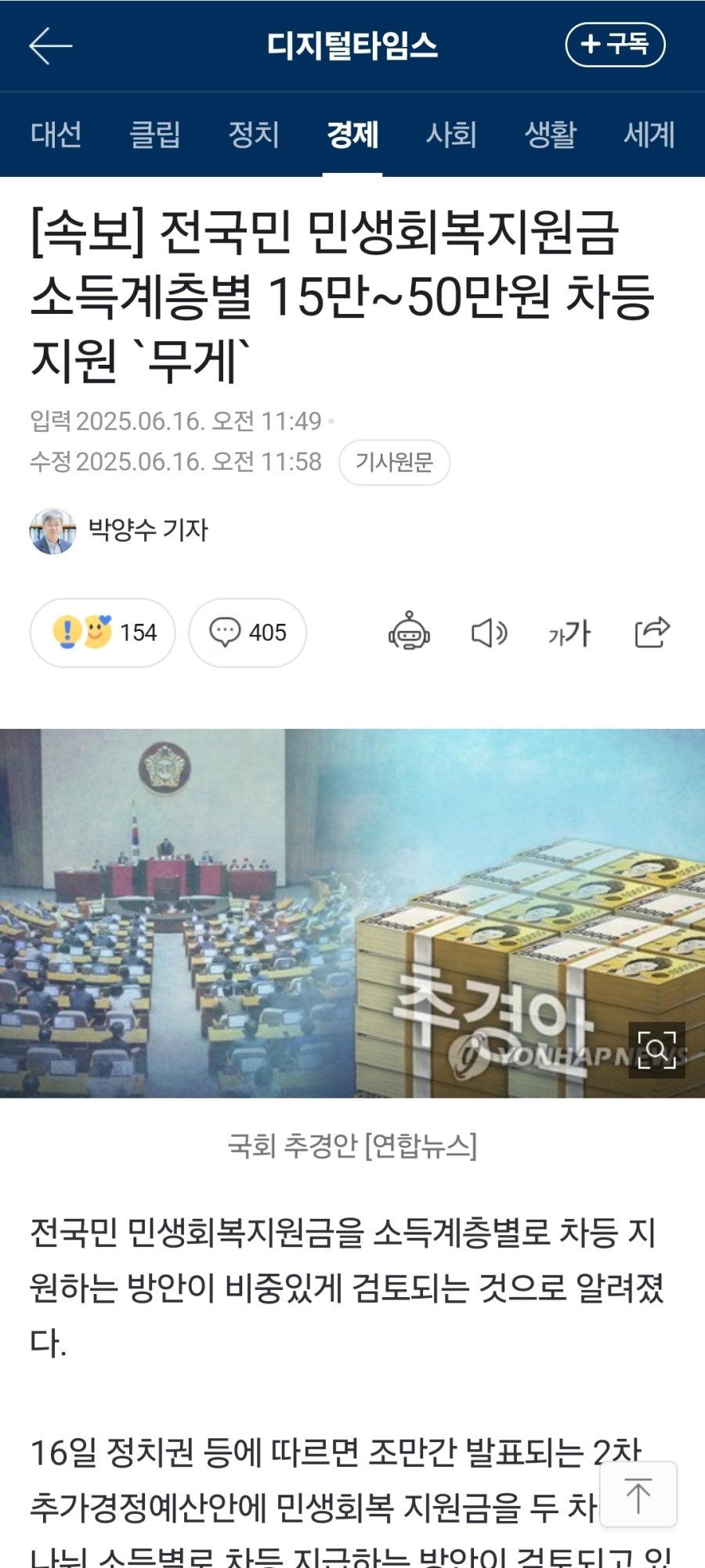The image size is (705, 1568).
Task: Open the 클립 tab
Action: (155, 135)
